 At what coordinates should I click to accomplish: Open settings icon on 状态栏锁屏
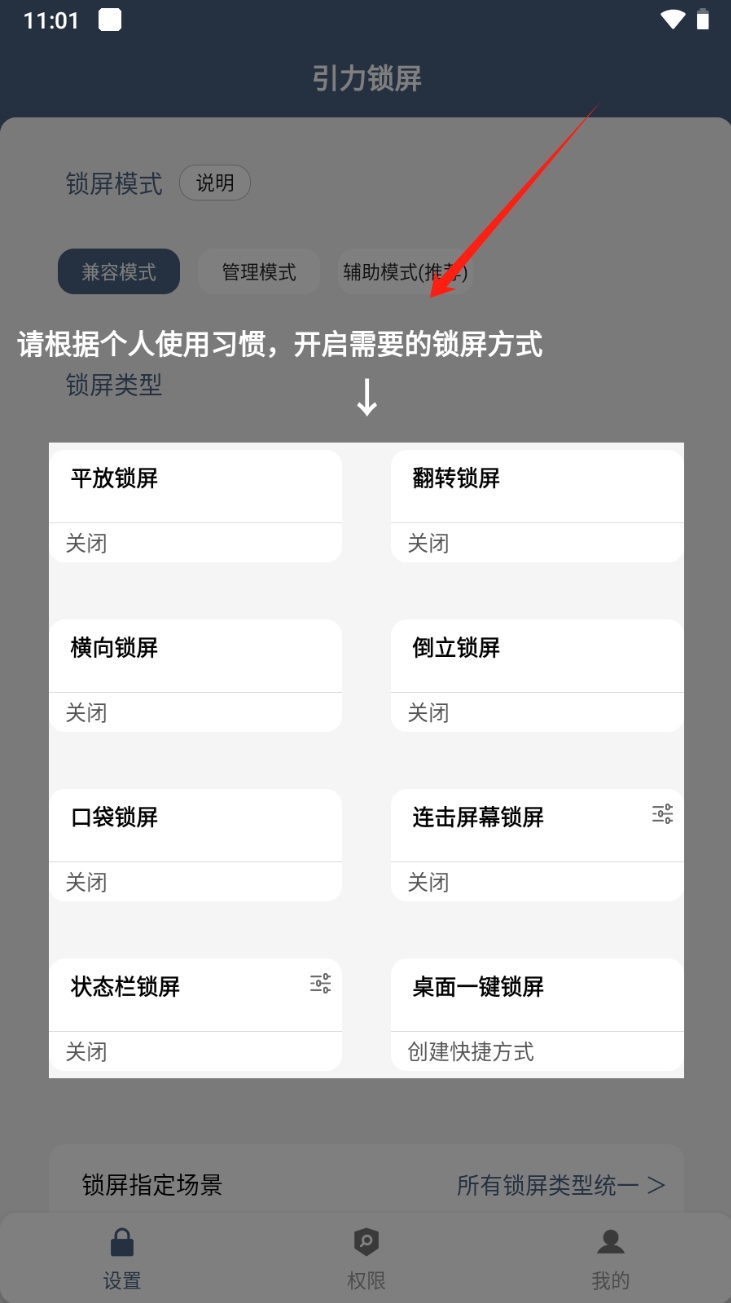[x=320, y=984]
